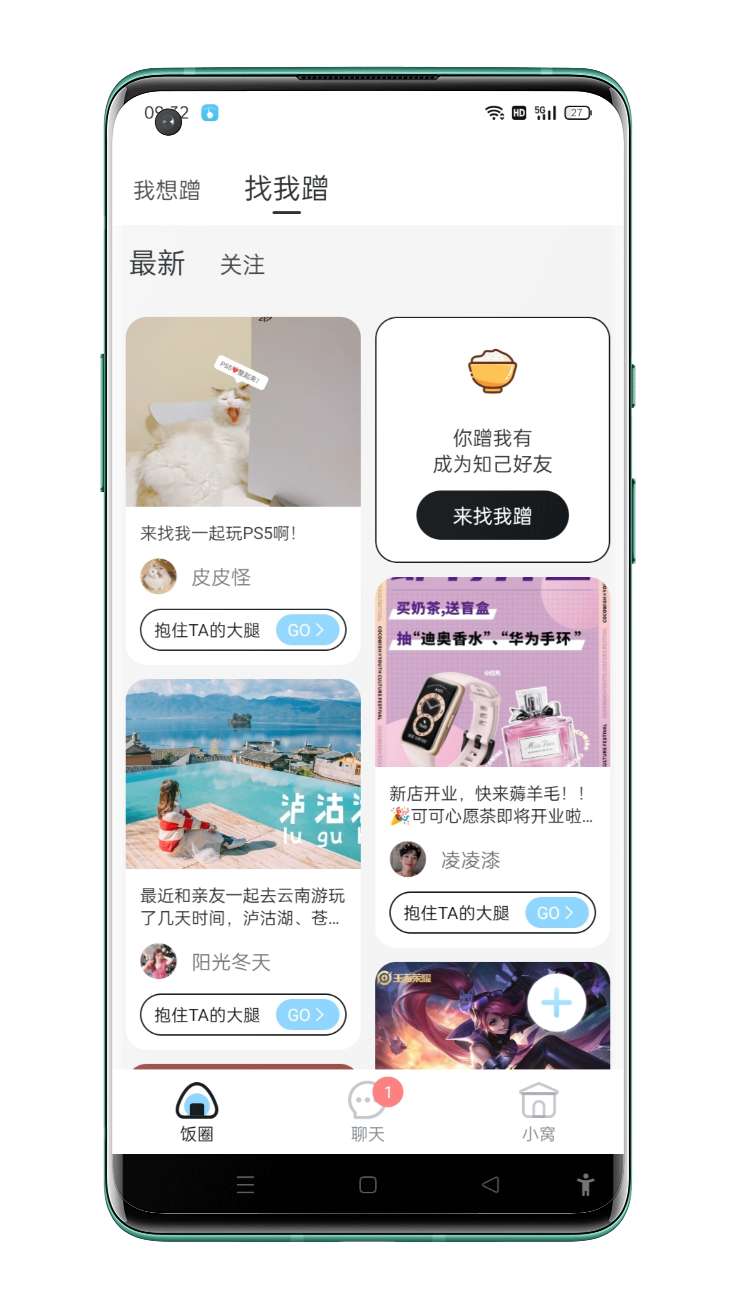
Task: Tap GO under 阳光冬天's post
Action: tap(307, 1015)
